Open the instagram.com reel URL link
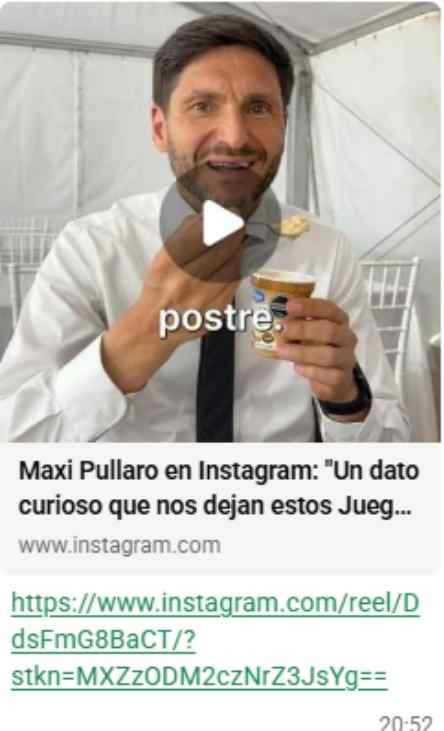 pos(215,640)
